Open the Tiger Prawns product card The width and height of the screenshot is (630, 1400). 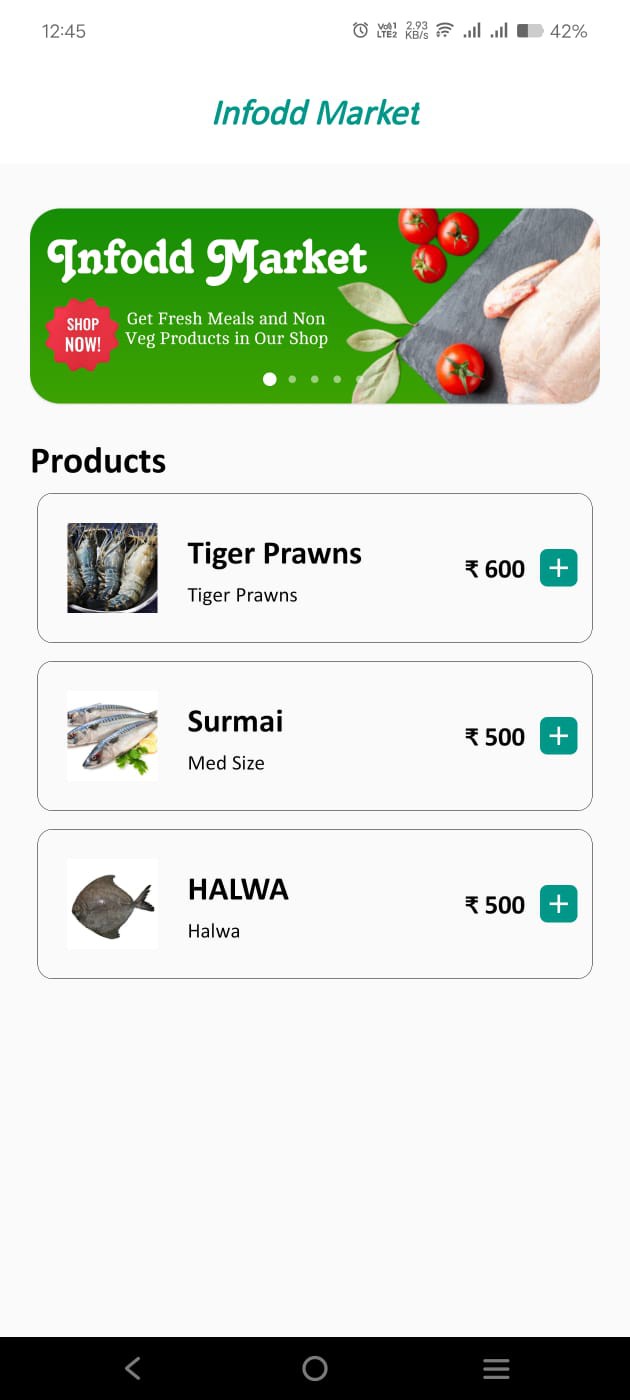[x=274, y=567]
